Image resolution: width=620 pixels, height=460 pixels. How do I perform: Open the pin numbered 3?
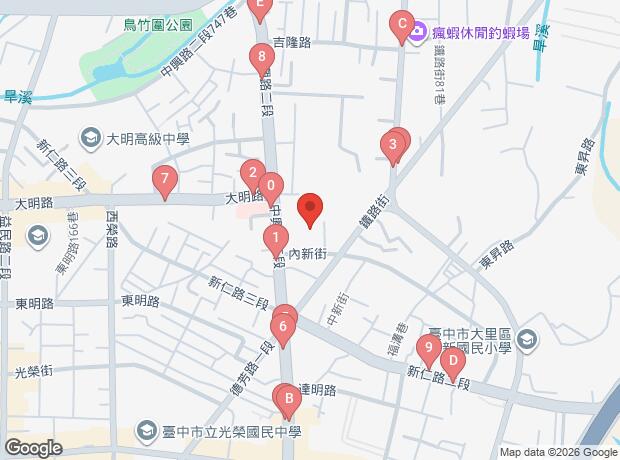[x=393, y=148]
